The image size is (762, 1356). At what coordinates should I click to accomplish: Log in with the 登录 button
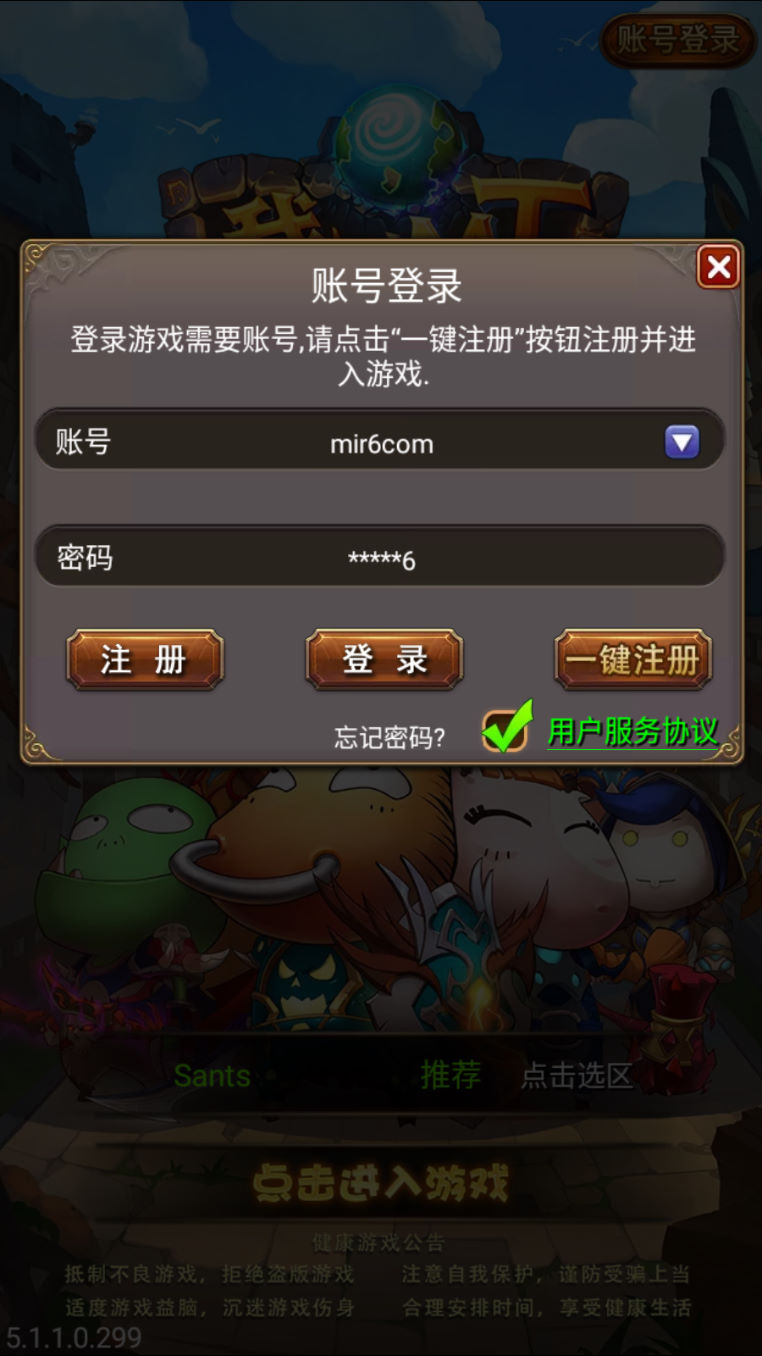pyautogui.click(x=384, y=660)
